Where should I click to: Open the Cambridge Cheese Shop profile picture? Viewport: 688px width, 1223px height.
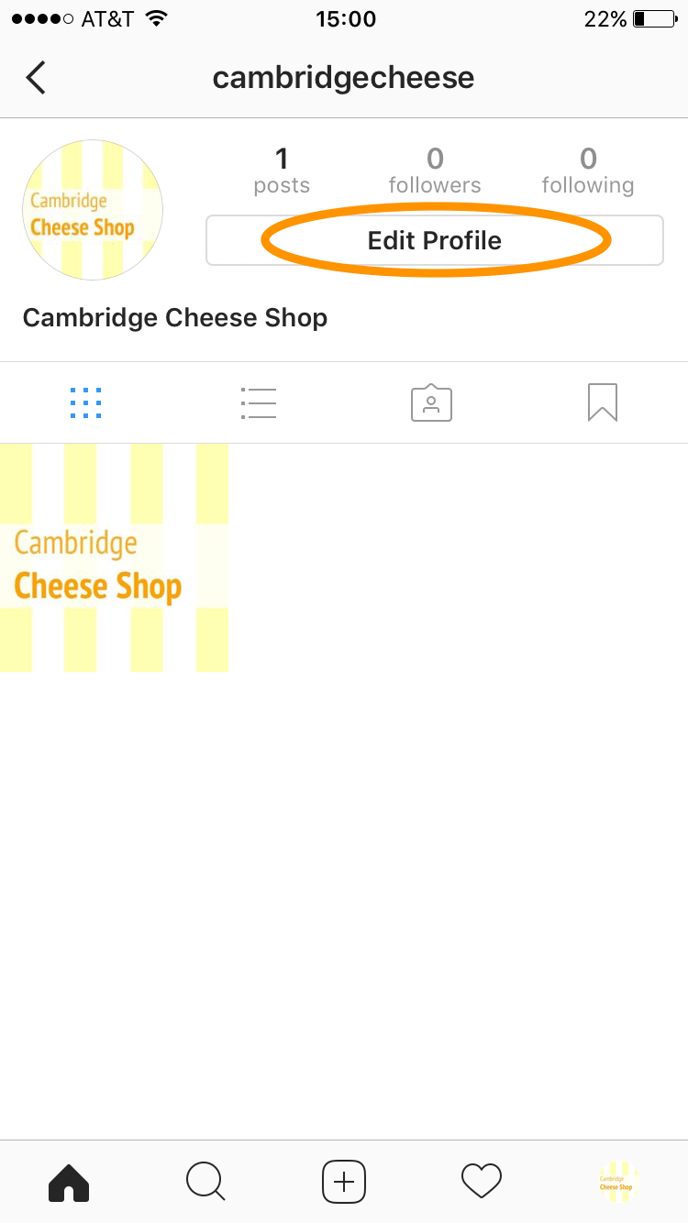coord(92,210)
